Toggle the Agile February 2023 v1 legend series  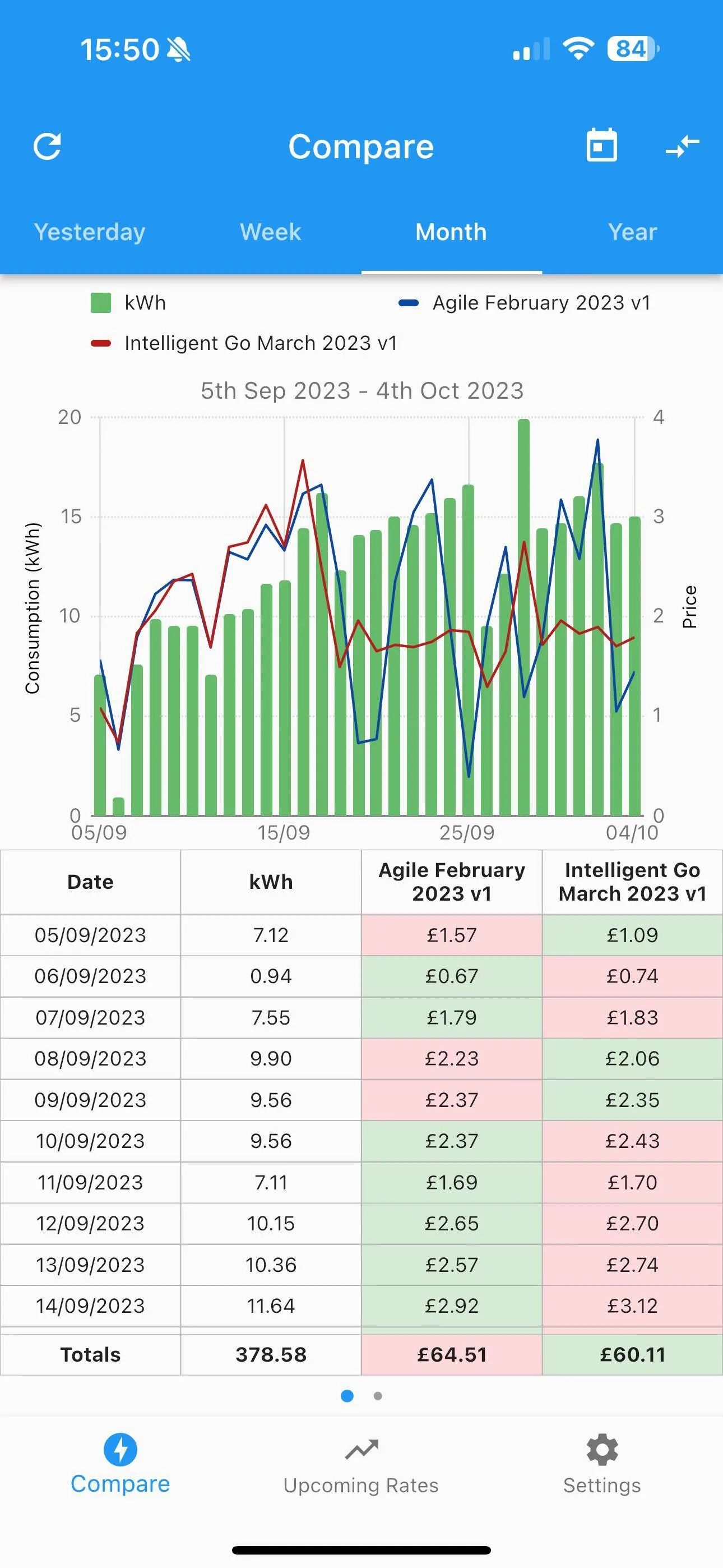click(x=525, y=302)
